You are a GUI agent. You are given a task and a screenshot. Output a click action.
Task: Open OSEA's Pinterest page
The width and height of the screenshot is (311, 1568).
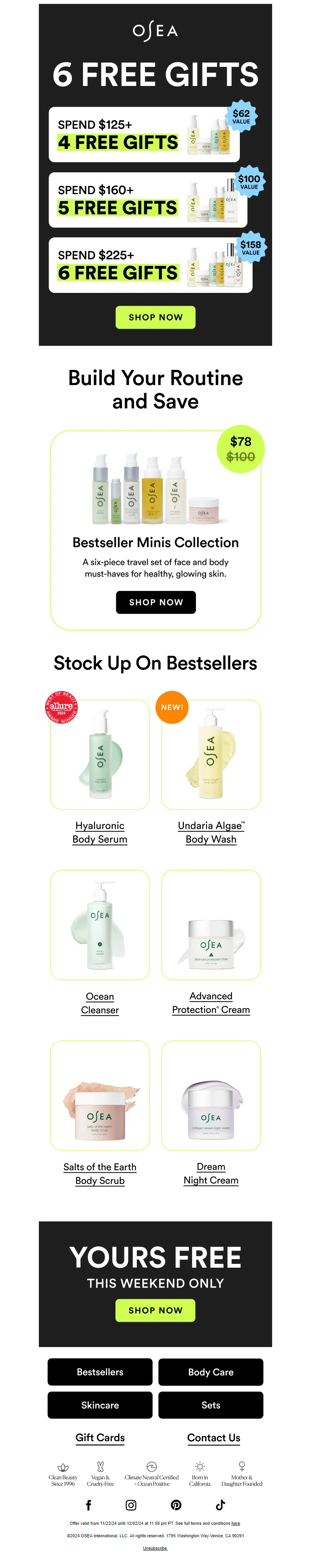(x=176, y=1505)
